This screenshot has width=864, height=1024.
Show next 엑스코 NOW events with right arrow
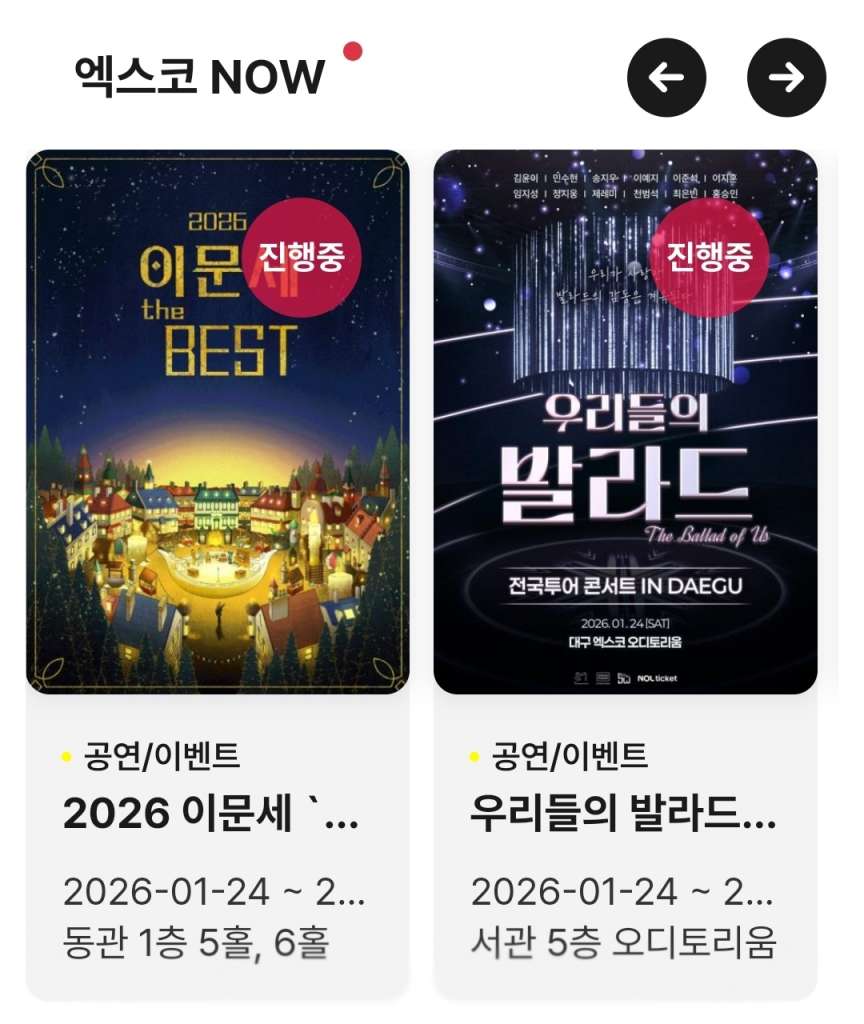(x=786, y=77)
